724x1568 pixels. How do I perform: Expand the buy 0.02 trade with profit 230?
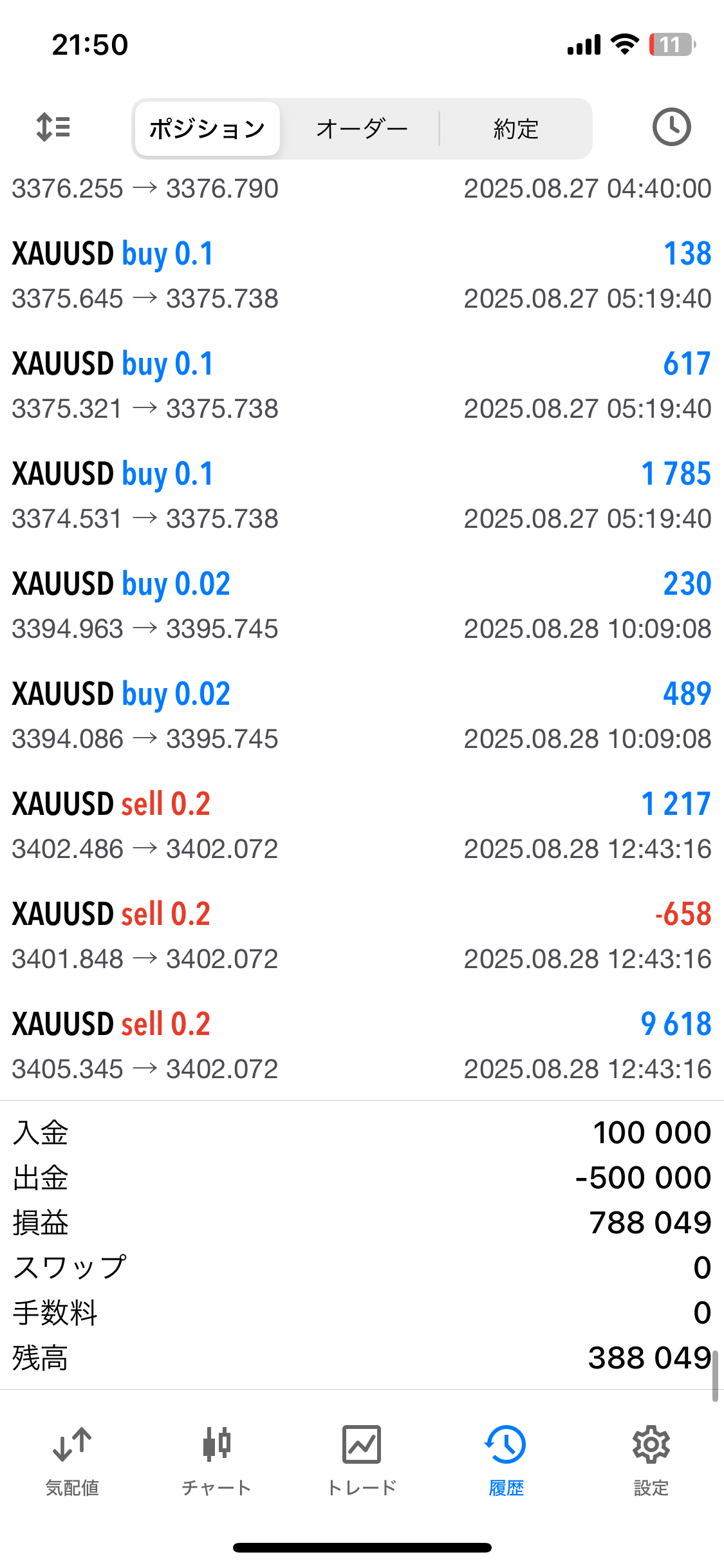click(362, 606)
